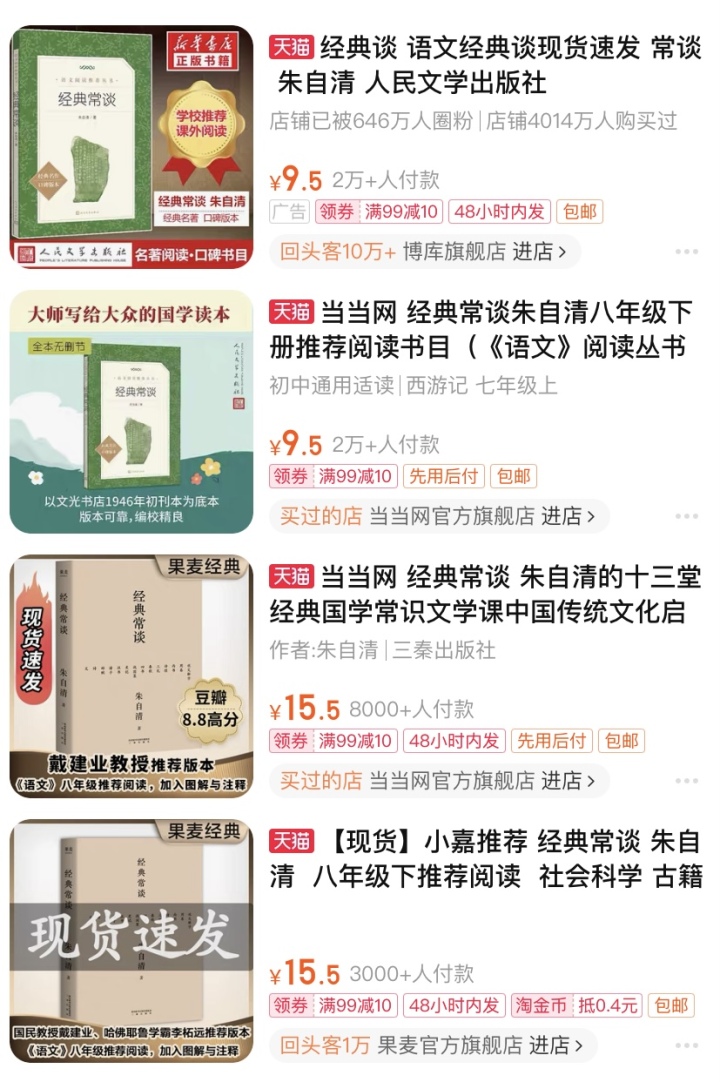Open more options for the 博库旗舰店 listing

tap(686, 252)
